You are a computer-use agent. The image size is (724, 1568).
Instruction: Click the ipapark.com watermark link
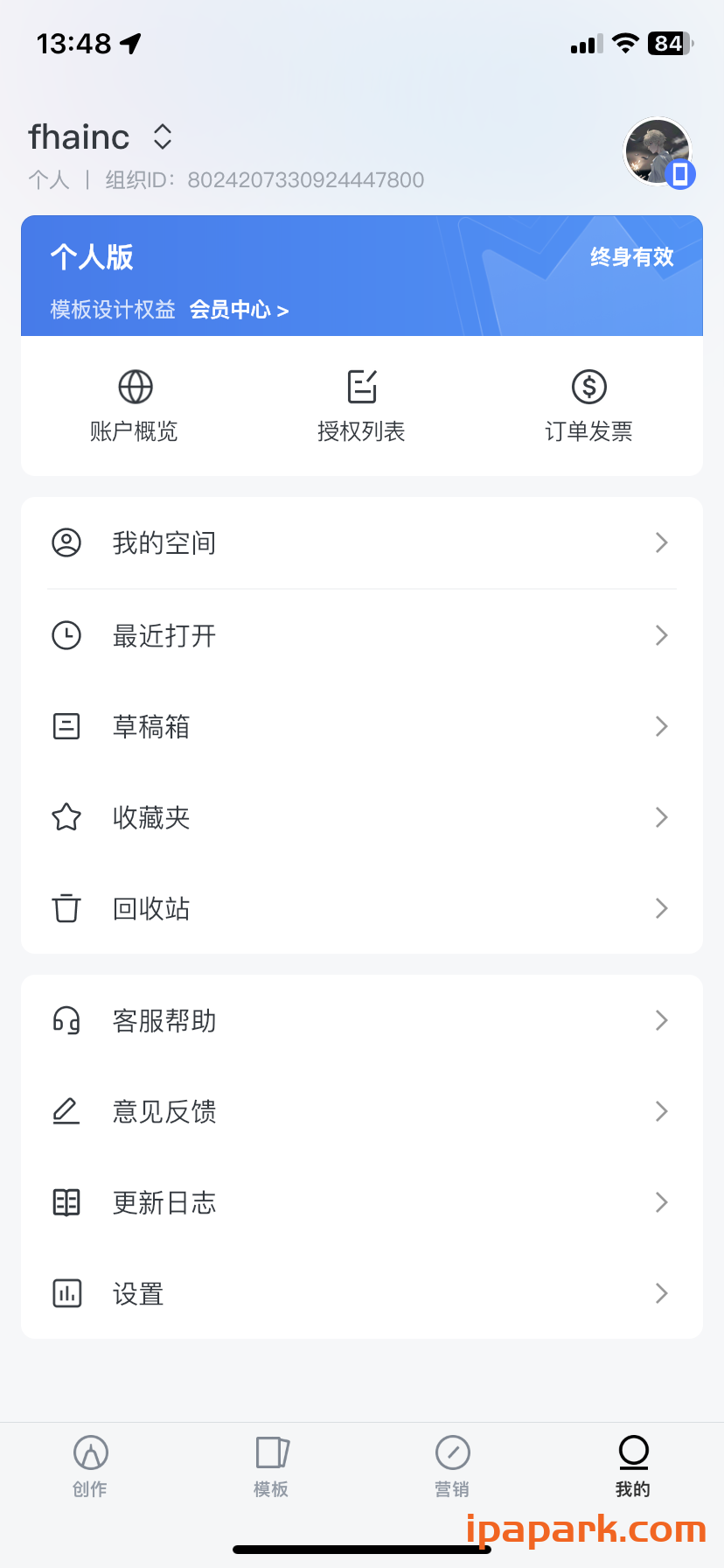[584, 1527]
